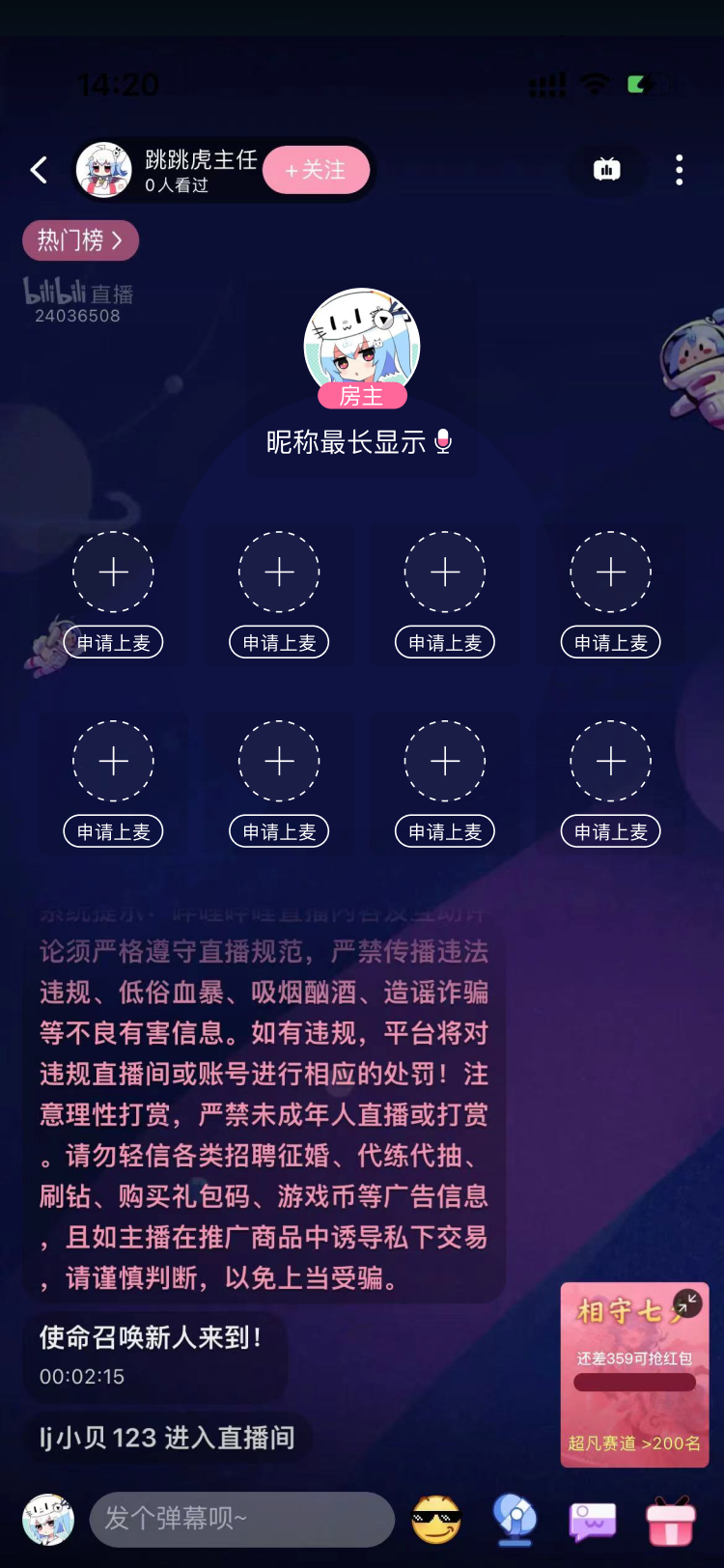Tap your avatar beside the danmaku field
This screenshot has height=1568, width=724.
click(x=48, y=1519)
